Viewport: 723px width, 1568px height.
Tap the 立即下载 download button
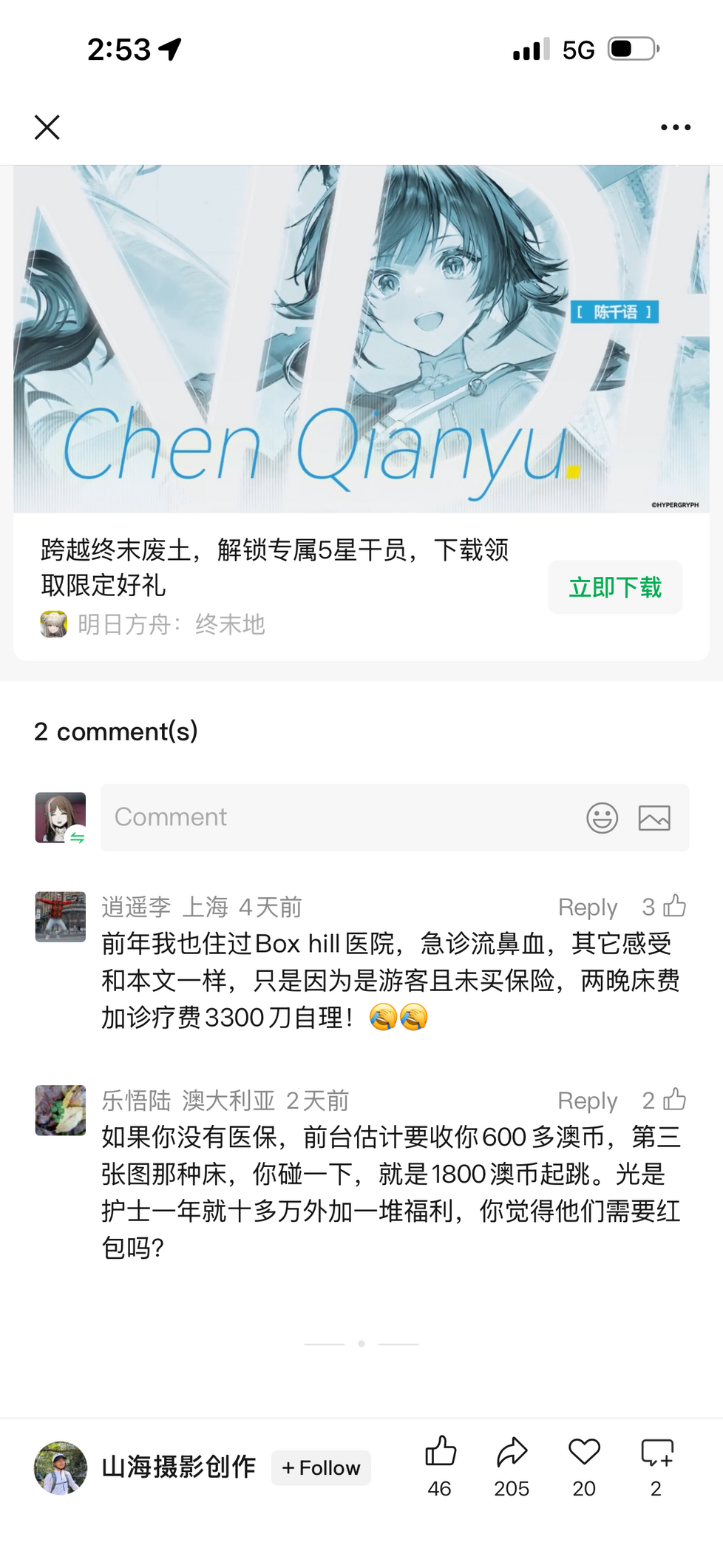614,587
